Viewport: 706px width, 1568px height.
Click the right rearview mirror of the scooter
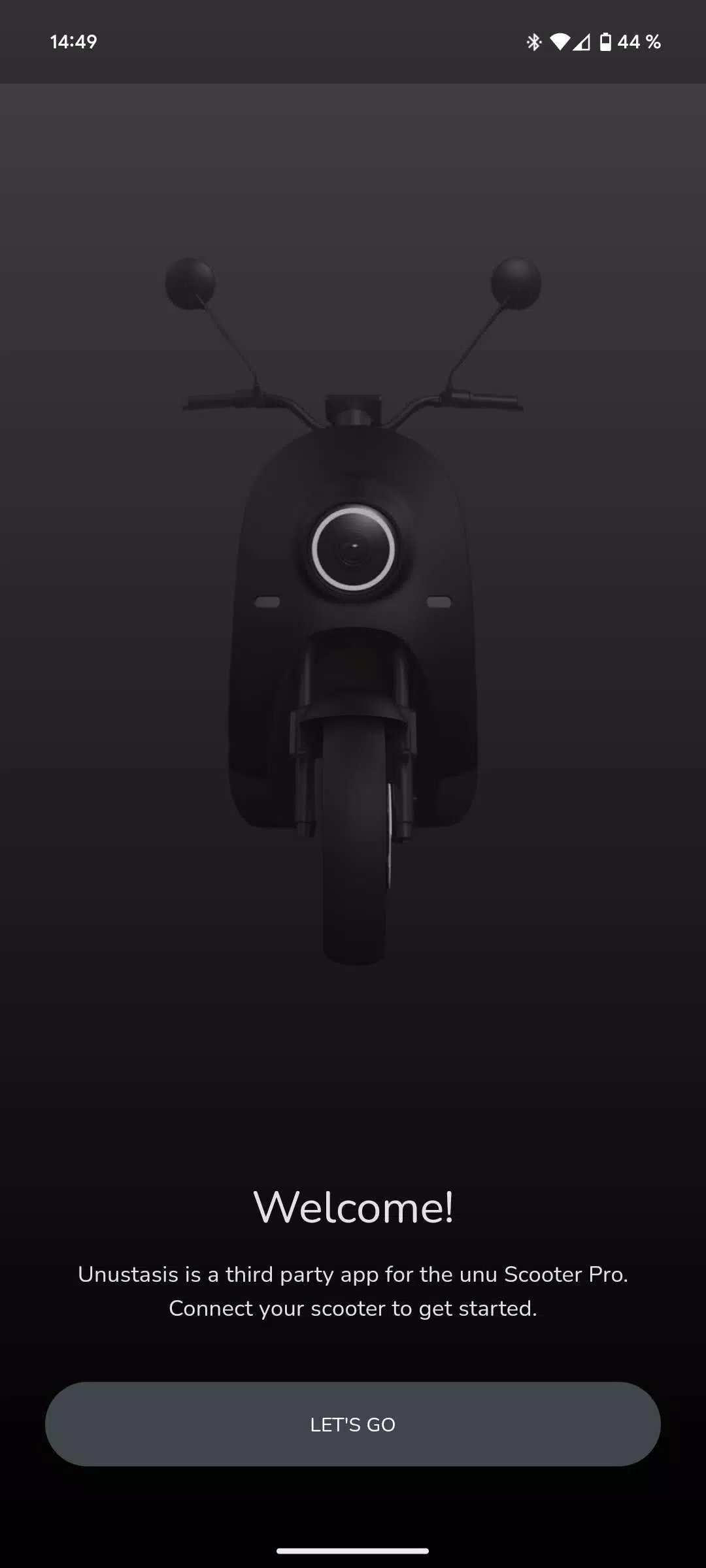515,281
